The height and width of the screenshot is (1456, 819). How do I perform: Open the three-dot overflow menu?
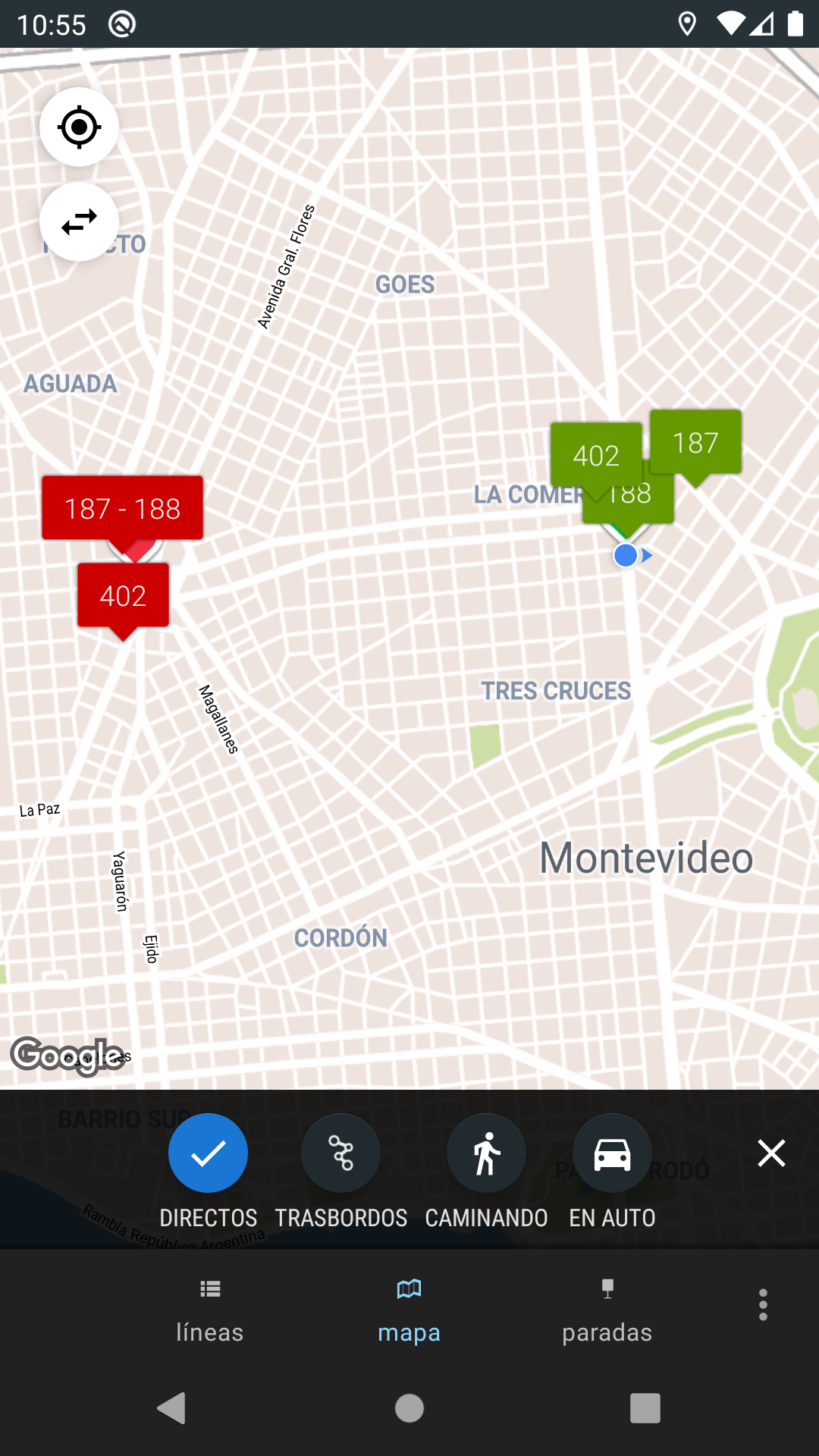tap(763, 1305)
